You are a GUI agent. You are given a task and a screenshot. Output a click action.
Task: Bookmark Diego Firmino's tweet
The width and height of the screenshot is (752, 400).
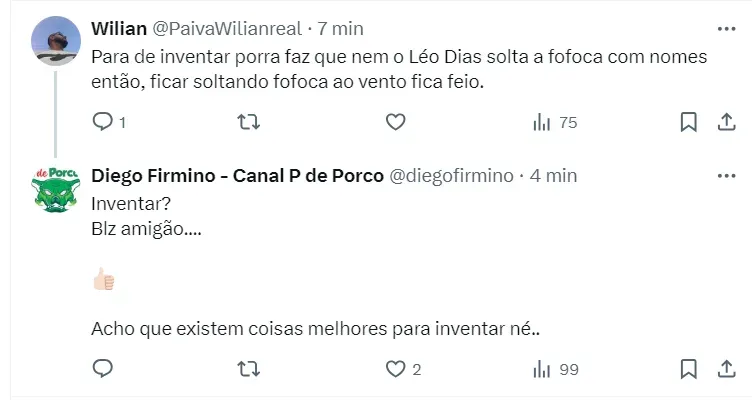(x=688, y=369)
